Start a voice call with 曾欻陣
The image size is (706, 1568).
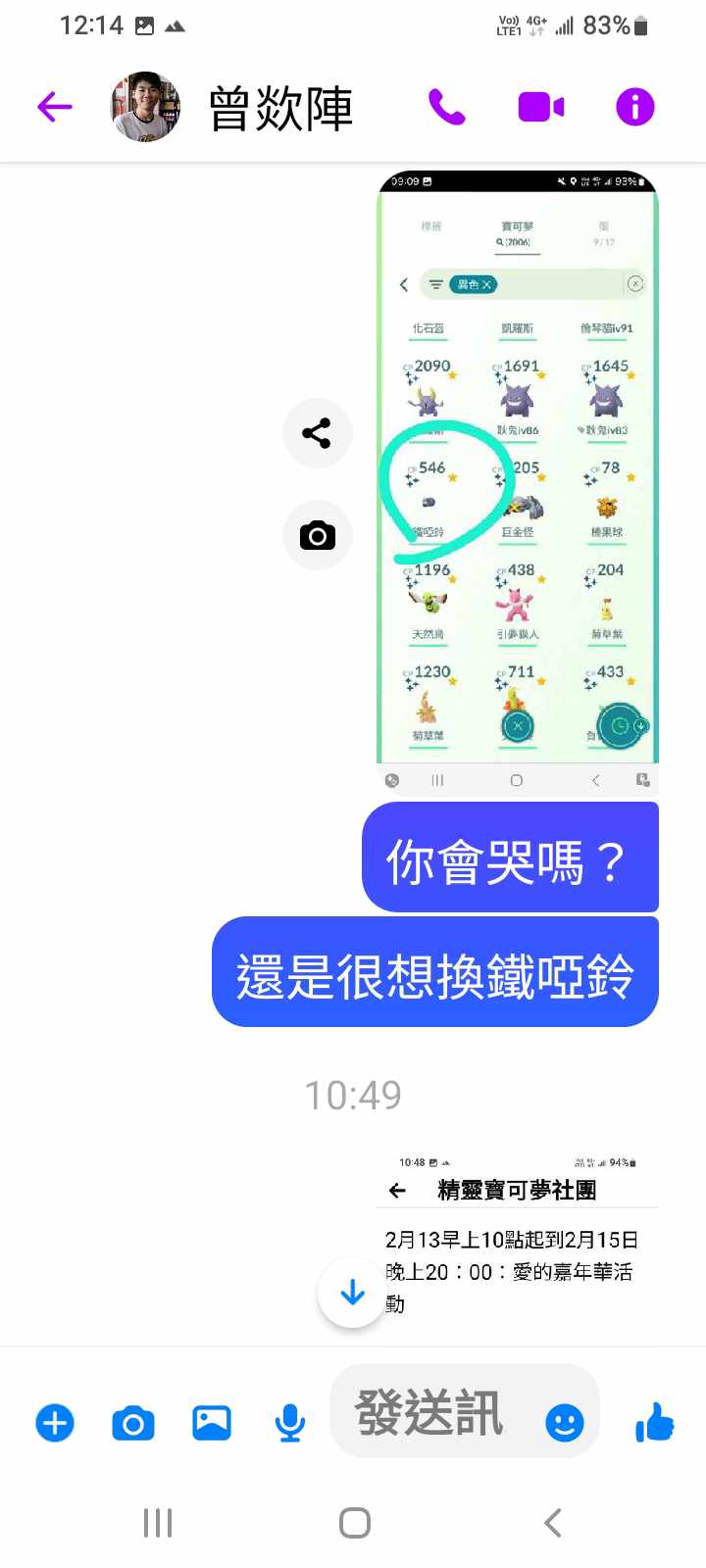447,107
